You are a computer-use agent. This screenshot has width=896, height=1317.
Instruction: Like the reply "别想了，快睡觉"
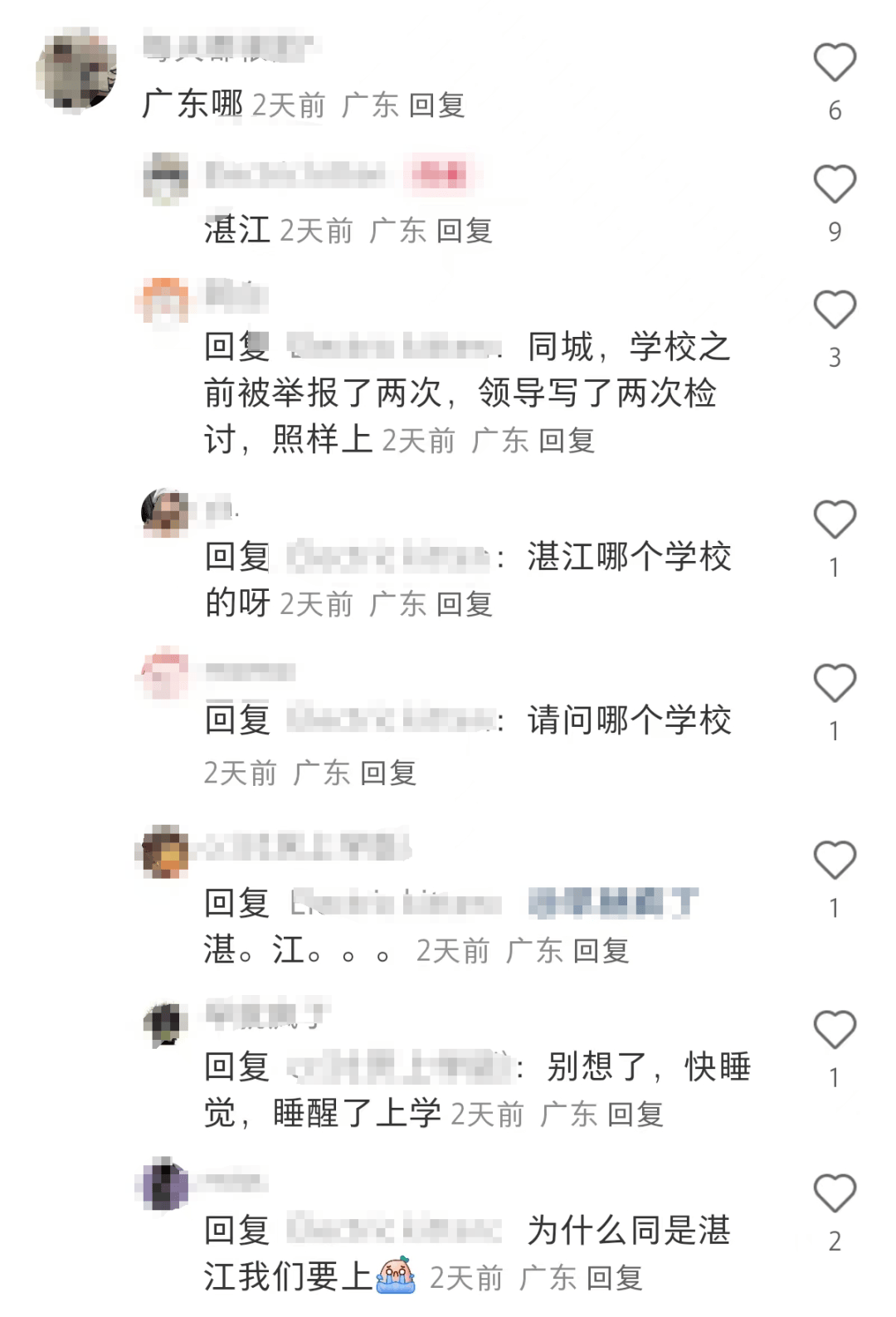834,1031
